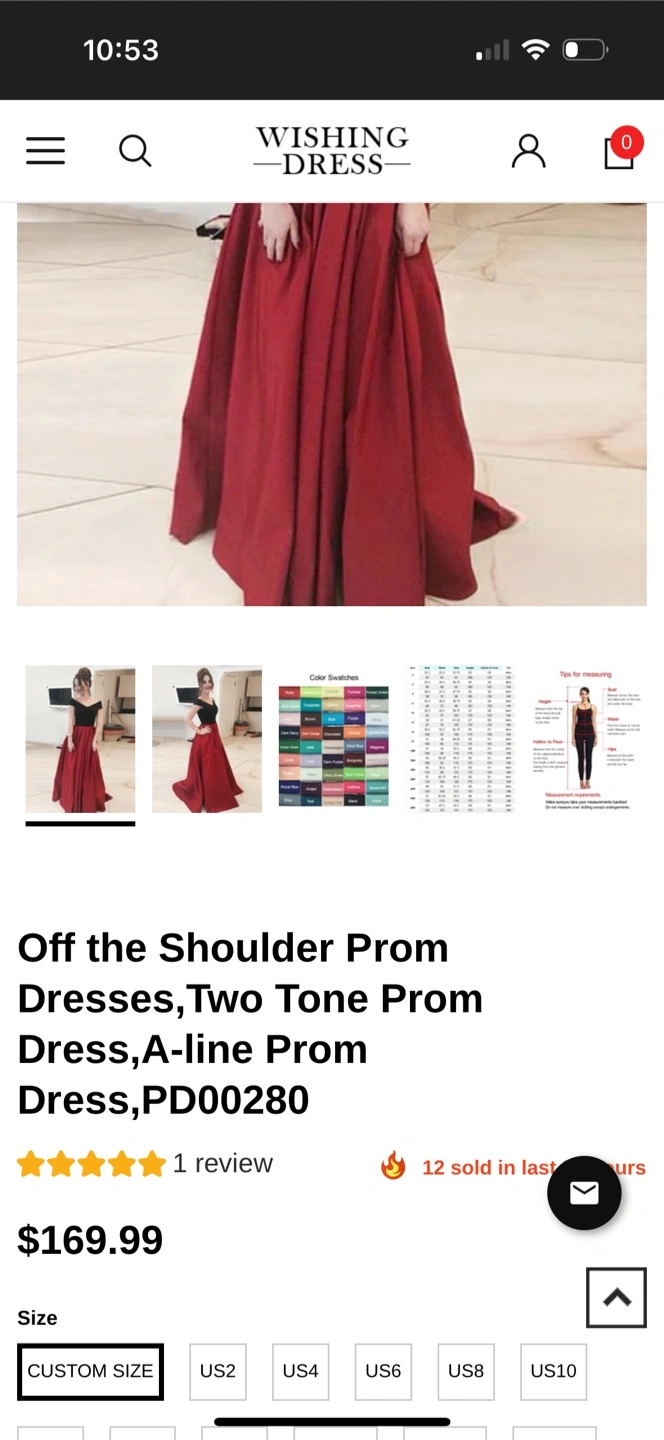Choose CUSTOM SIZE option
Viewport: 664px width, 1440px height.
coord(90,1371)
